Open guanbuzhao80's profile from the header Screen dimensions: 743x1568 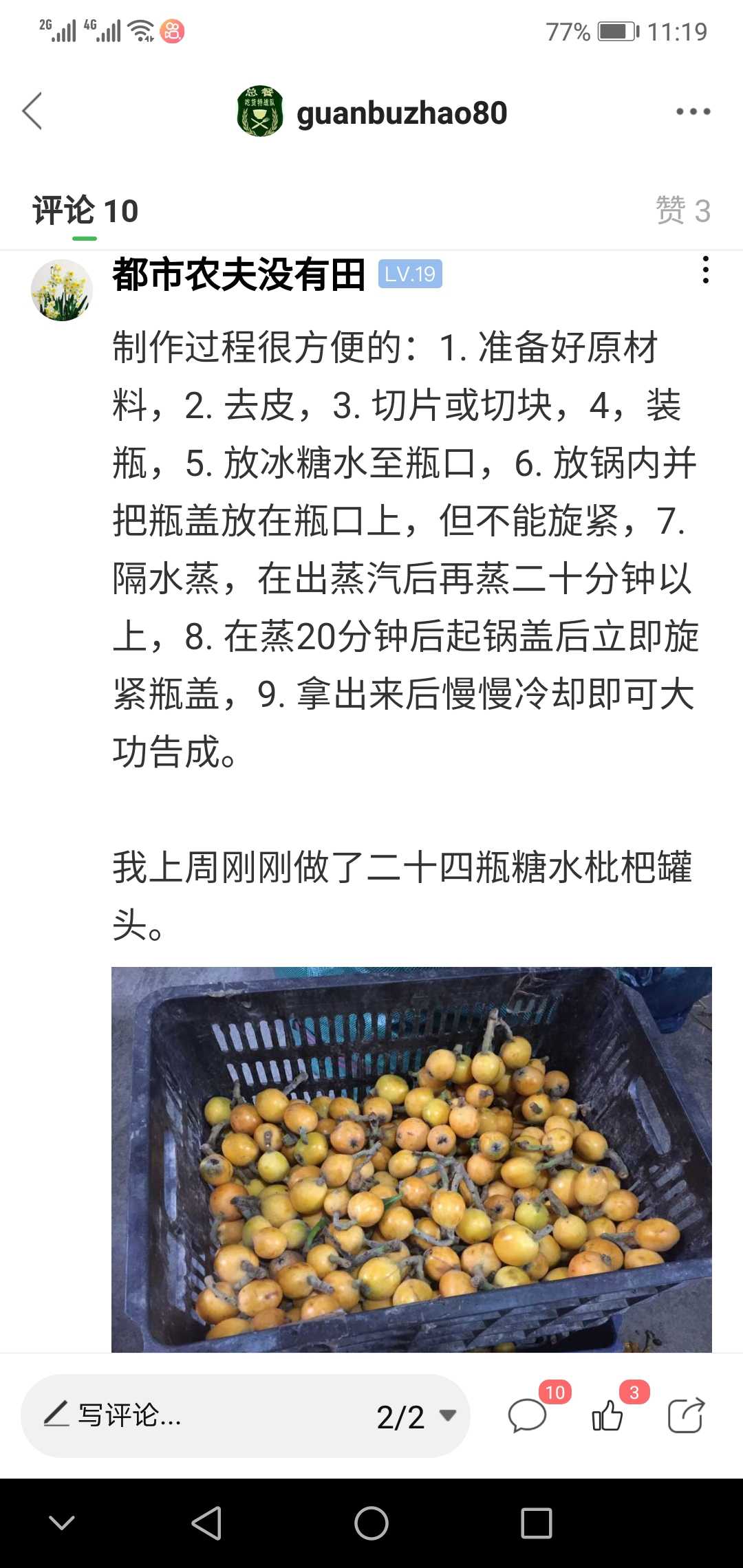pyautogui.click(x=371, y=112)
